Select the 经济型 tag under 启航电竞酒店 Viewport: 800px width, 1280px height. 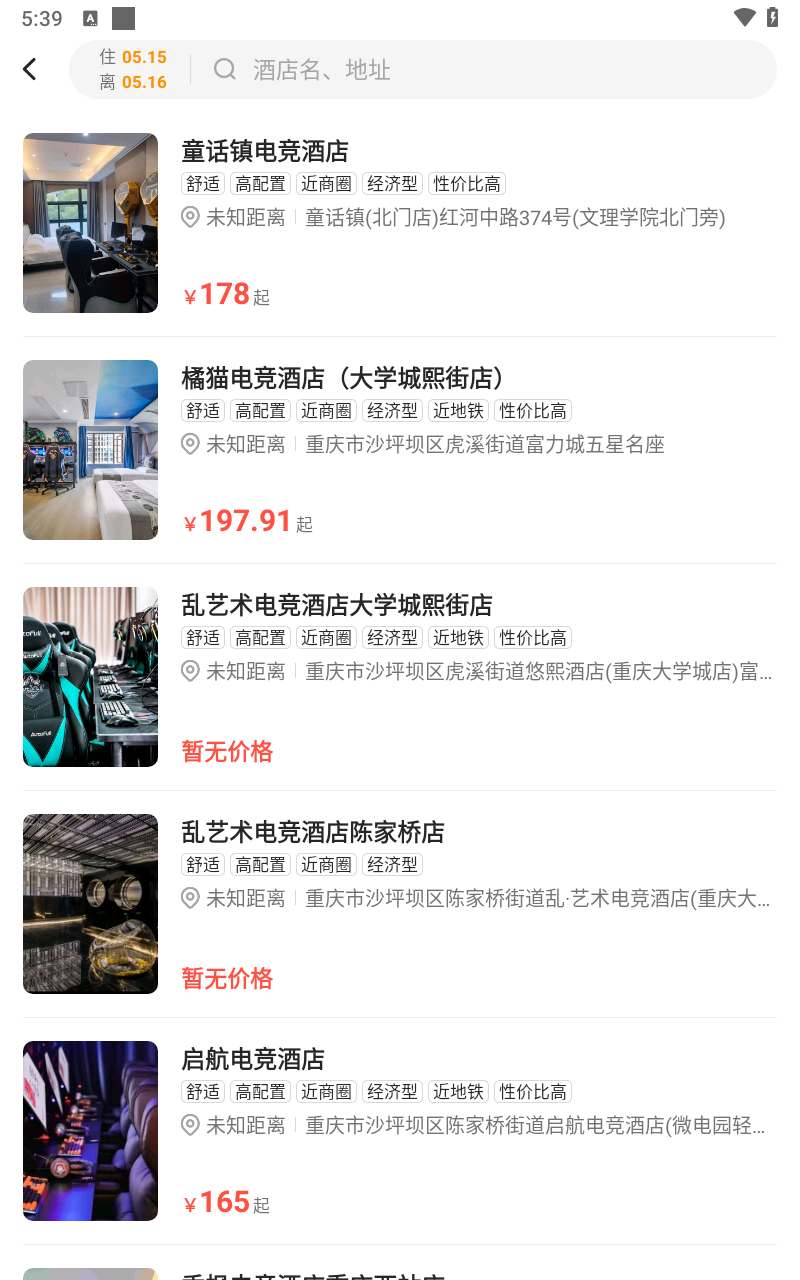(392, 1092)
